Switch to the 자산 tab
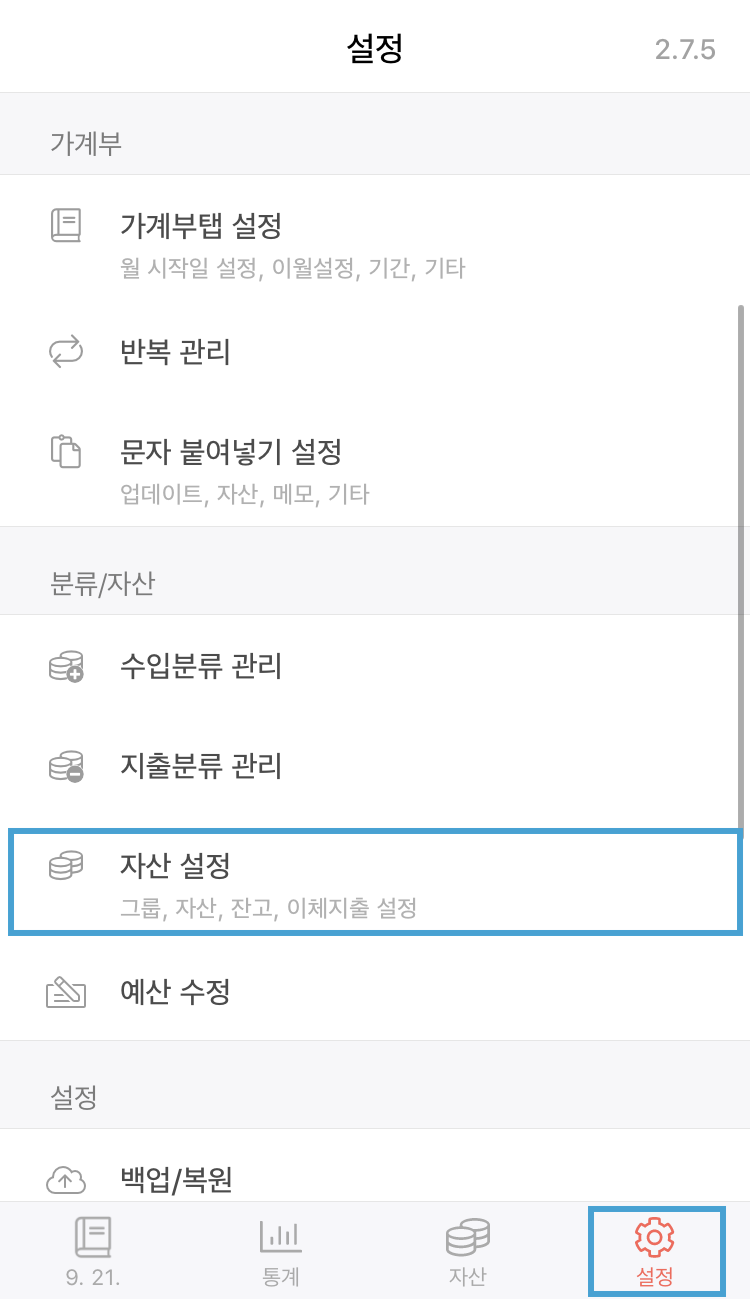The width and height of the screenshot is (750, 1299). click(x=467, y=1252)
